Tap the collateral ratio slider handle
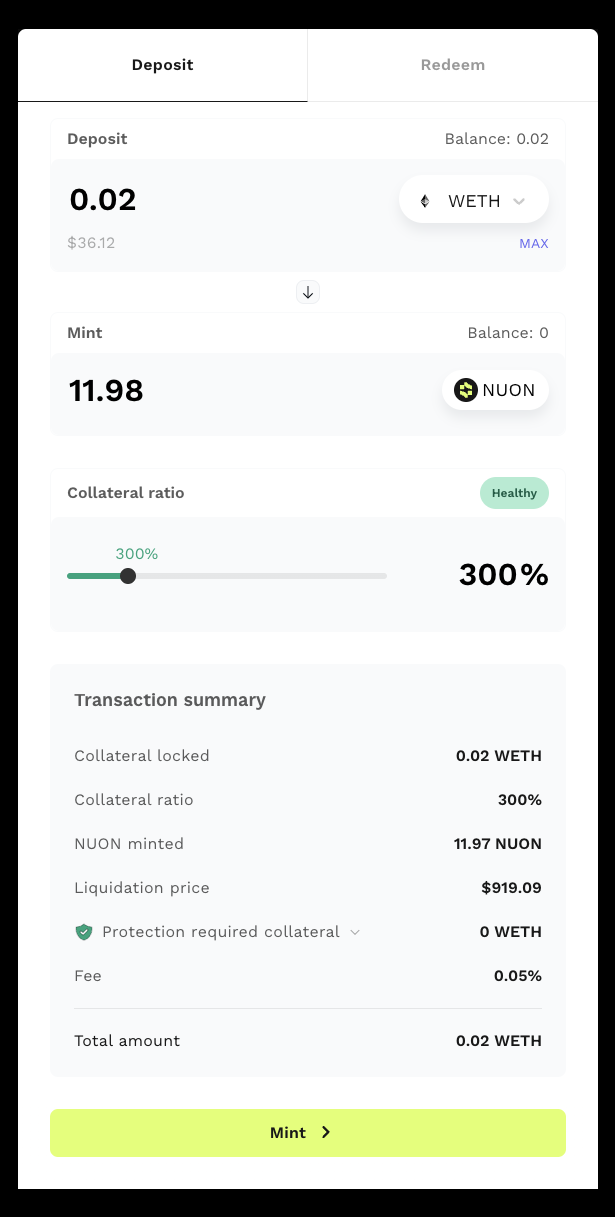Image resolution: width=615 pixels, height=1217 pixels. click(128, 575)
